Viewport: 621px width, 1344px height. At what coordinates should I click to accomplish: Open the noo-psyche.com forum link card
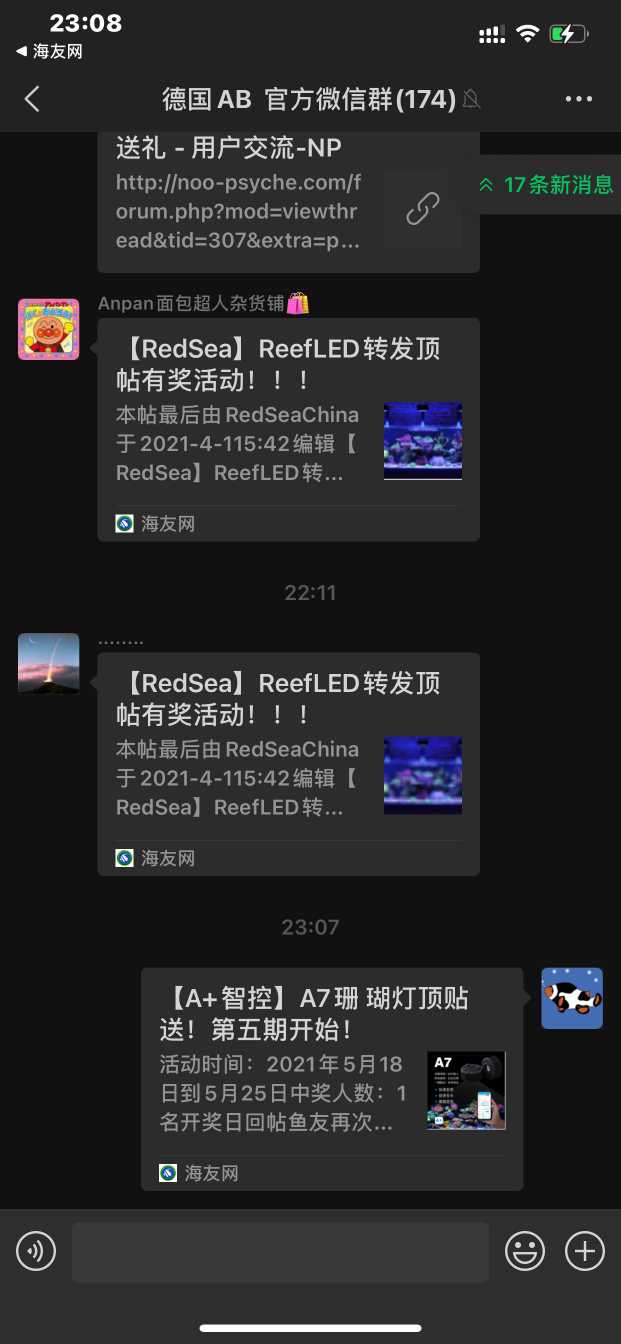288,202
